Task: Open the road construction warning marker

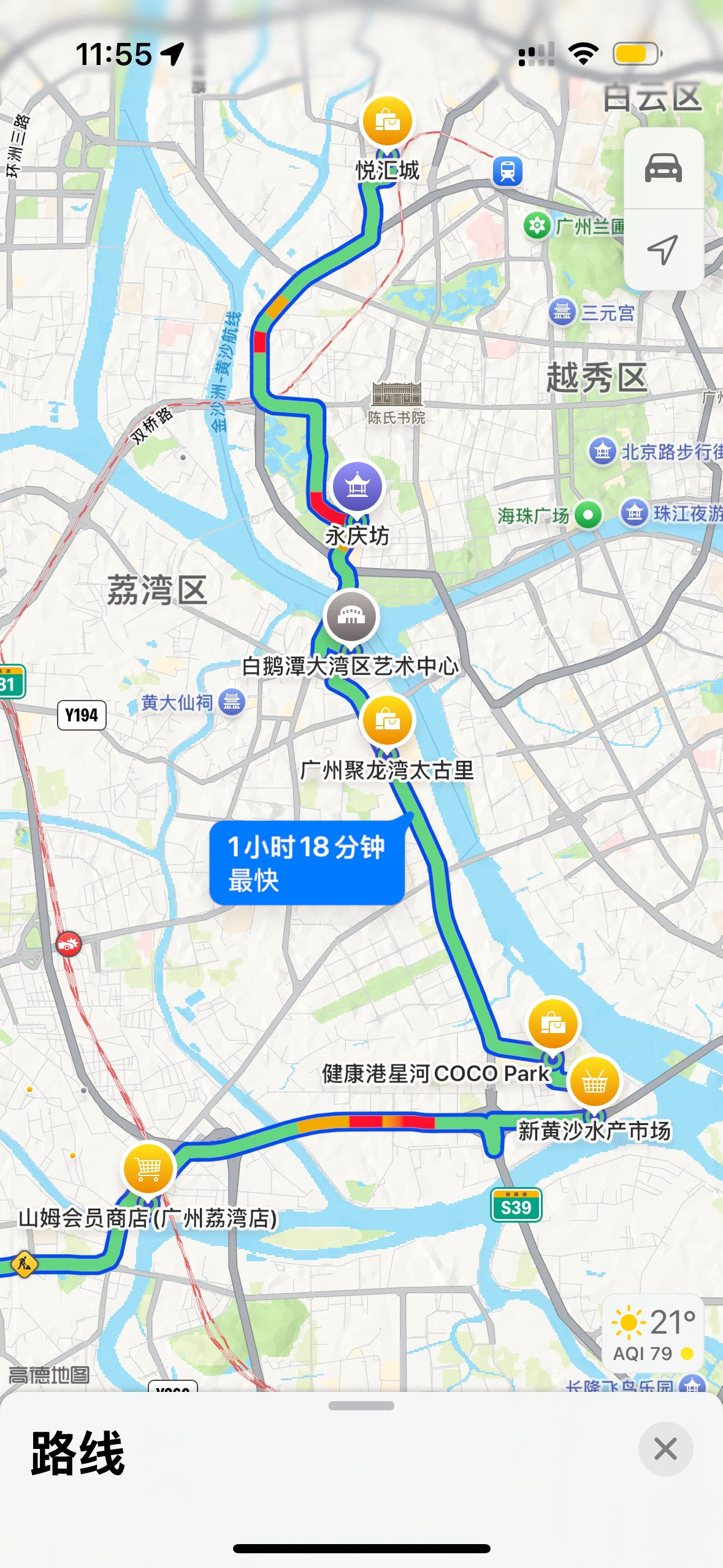Action: click(24, 1264)
